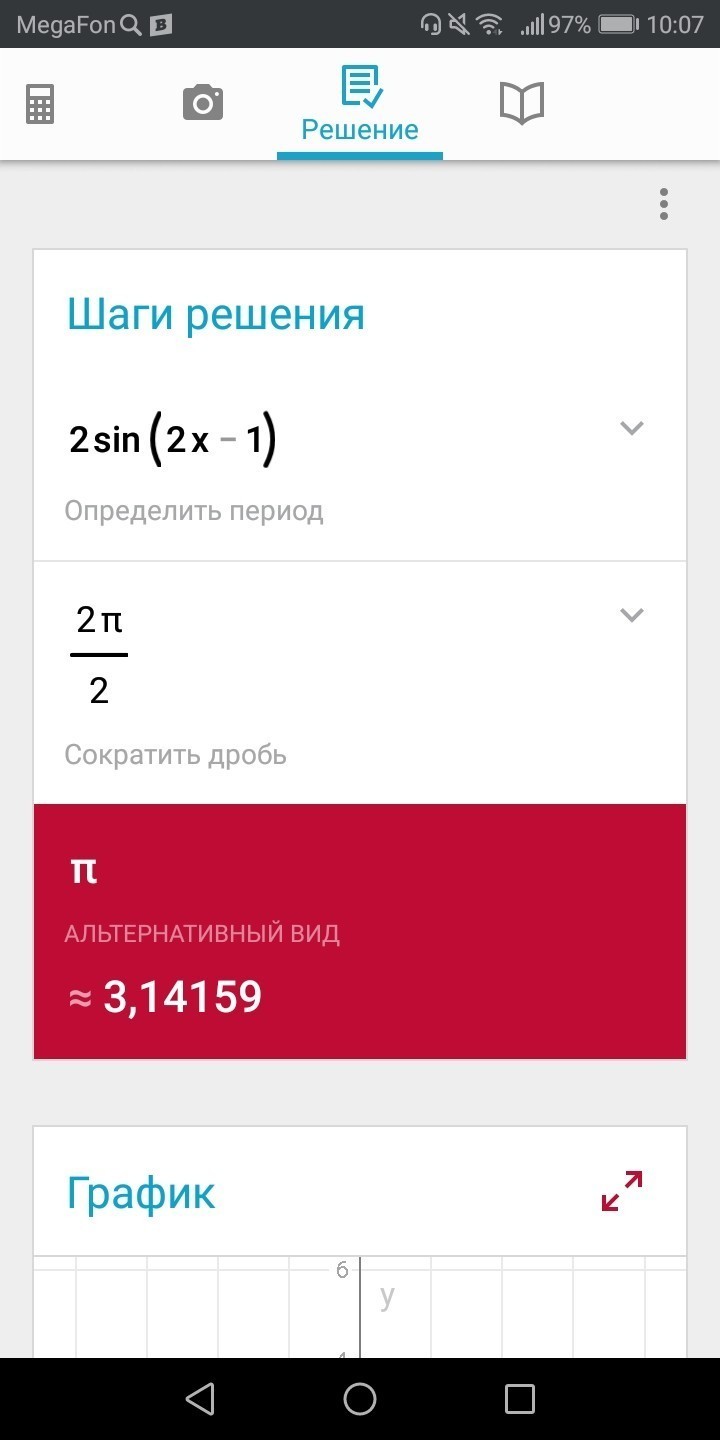Viewport: 720px width, 1440px height.
Task: Expand the 2π/2 fraction step
Action: coord(631,615)
